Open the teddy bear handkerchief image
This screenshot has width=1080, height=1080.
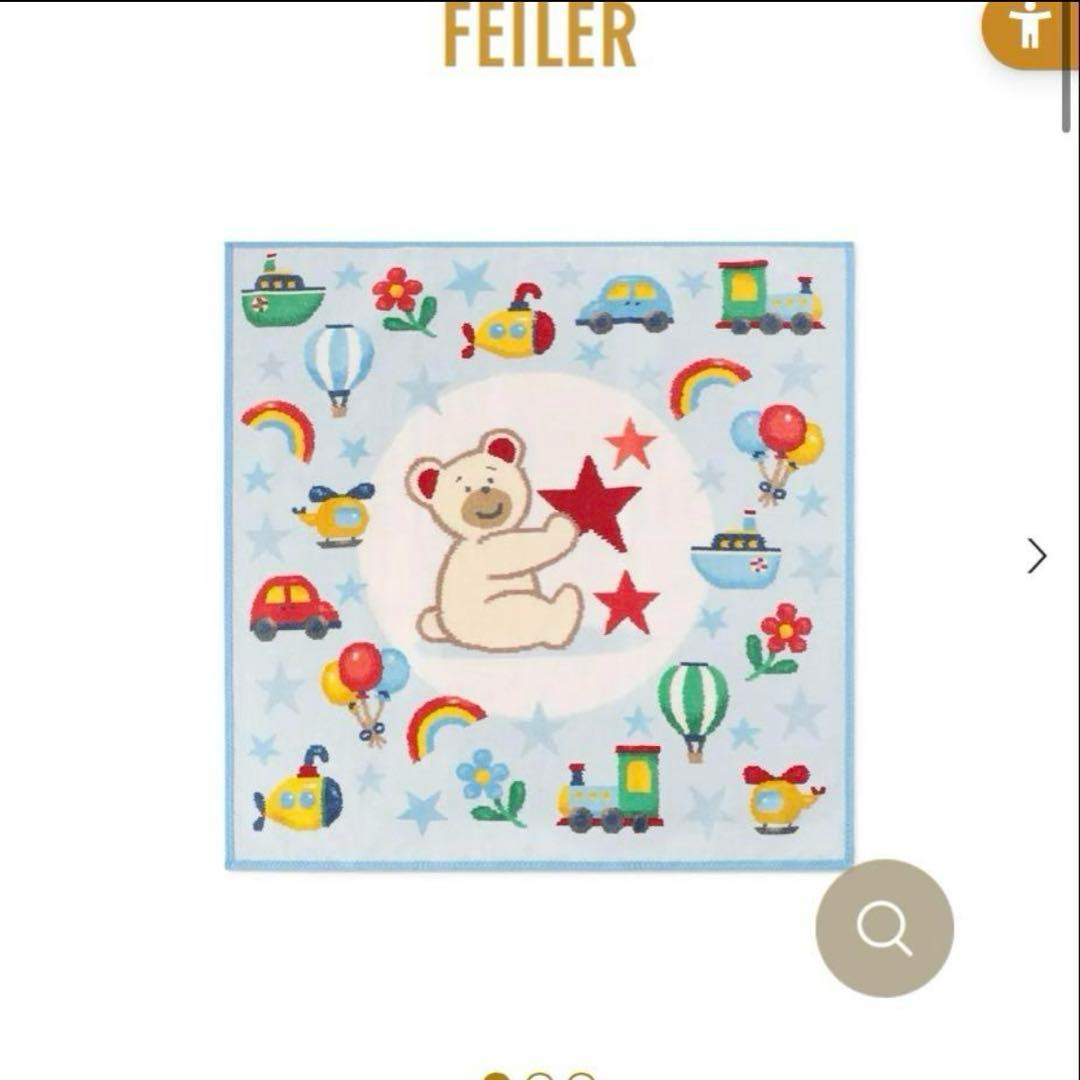(x=539, y=555)
